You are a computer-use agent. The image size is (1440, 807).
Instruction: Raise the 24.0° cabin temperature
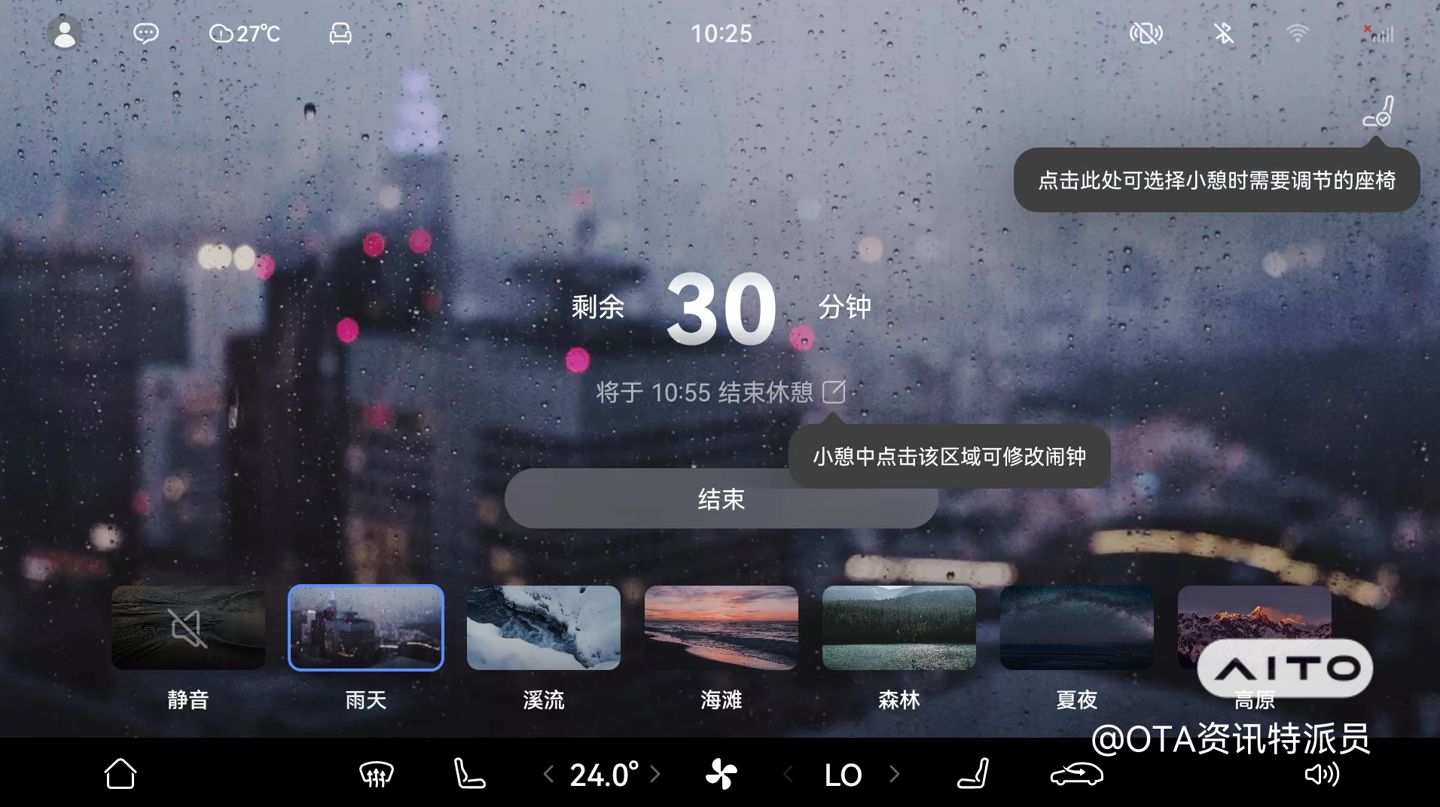tap(656, 774)
